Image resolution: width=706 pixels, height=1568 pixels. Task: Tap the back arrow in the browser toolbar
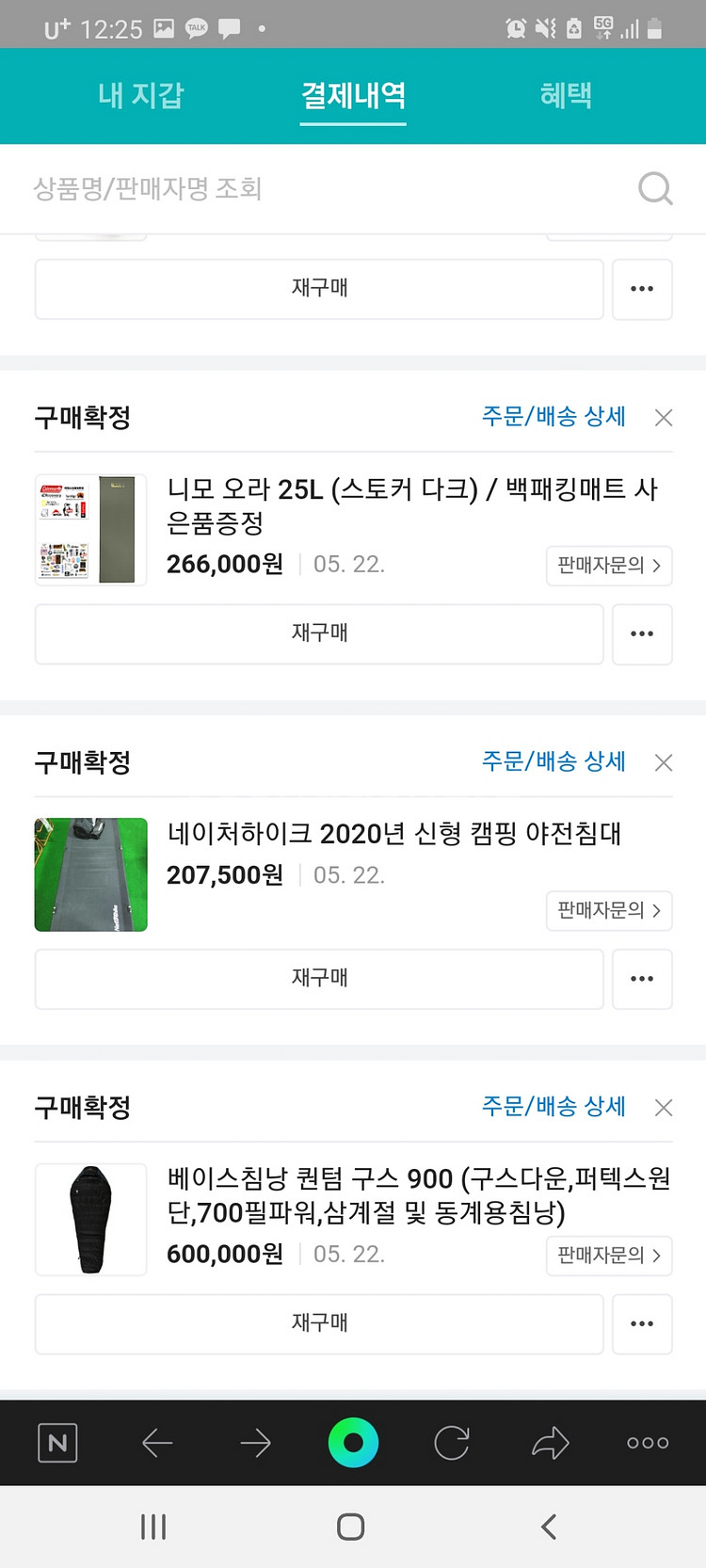156,1442
